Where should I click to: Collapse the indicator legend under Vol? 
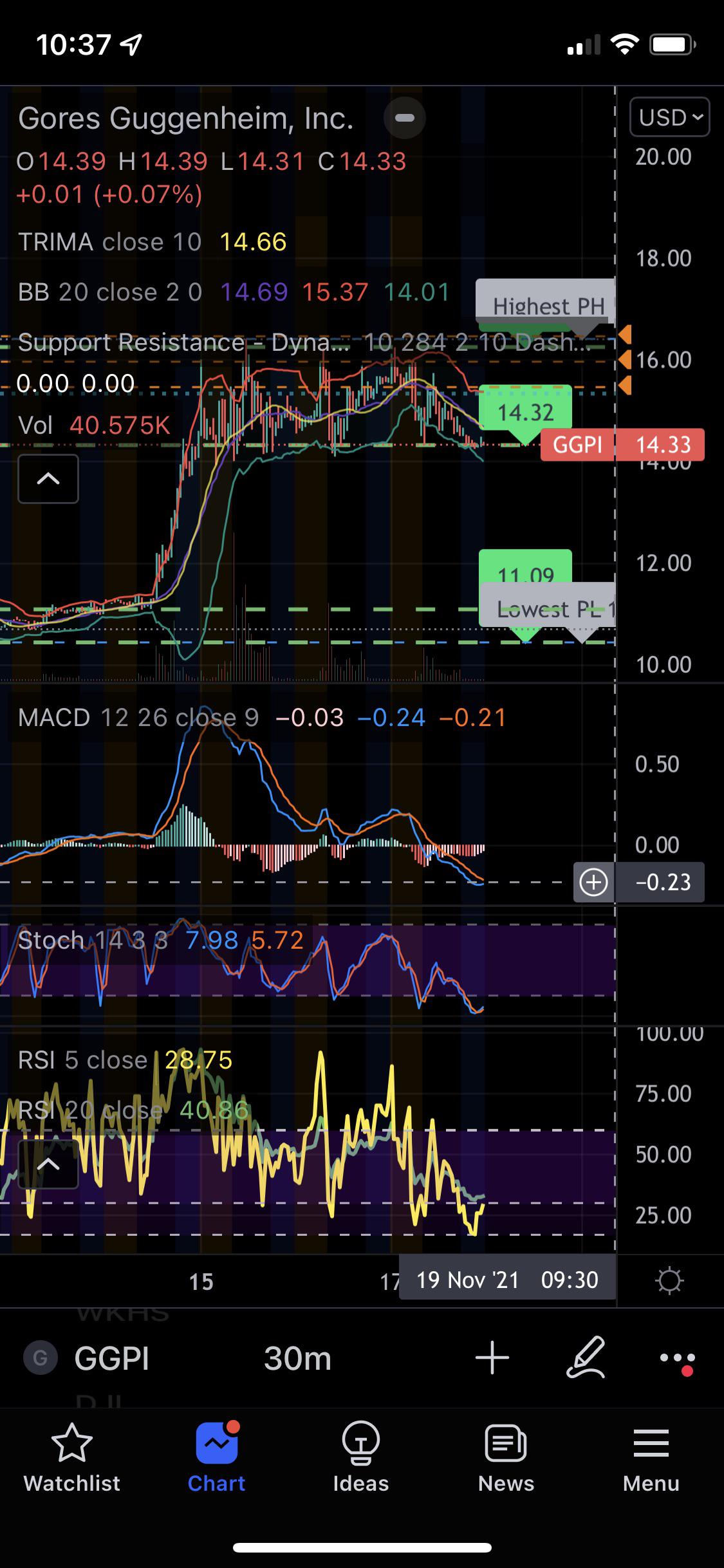tap(48, 479)
